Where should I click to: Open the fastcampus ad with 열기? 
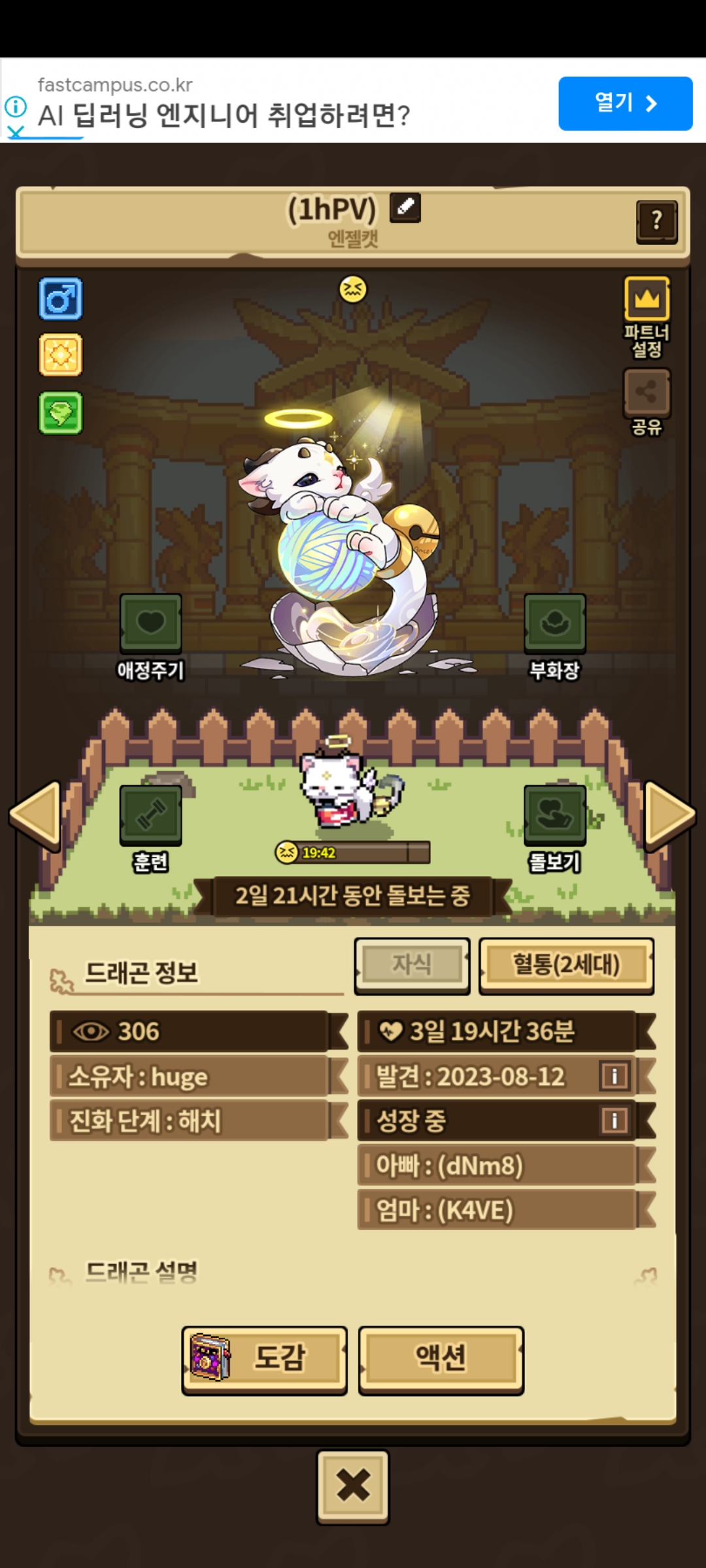[625, 103]
